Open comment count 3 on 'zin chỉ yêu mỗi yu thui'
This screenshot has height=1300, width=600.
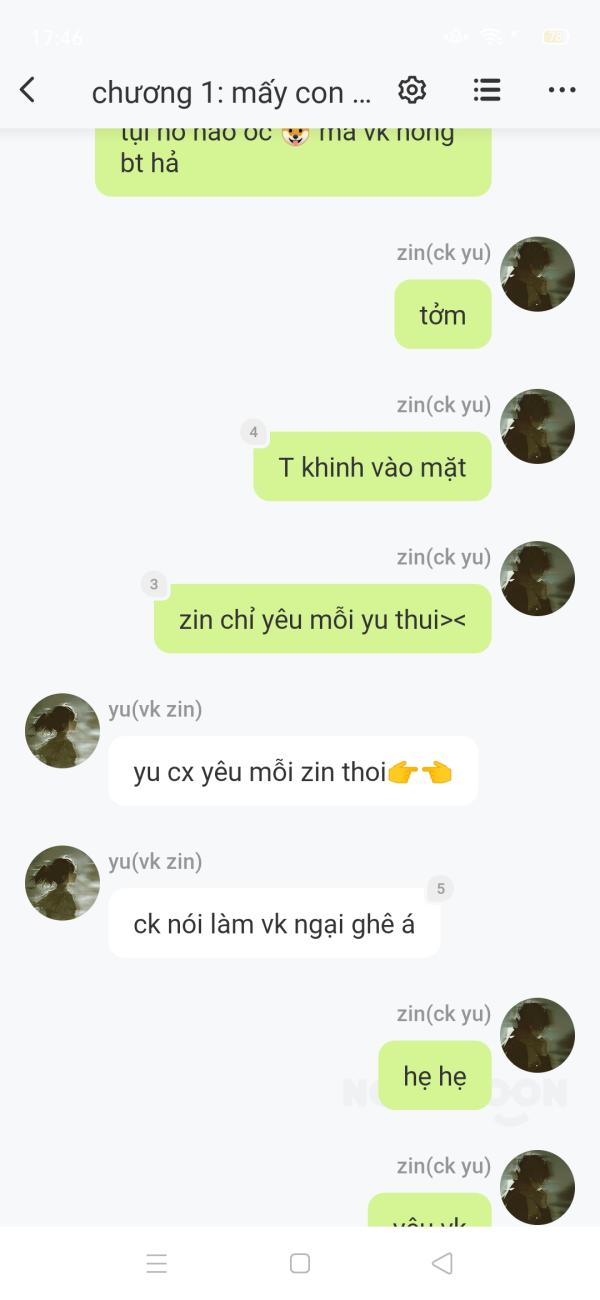point(154,584)
